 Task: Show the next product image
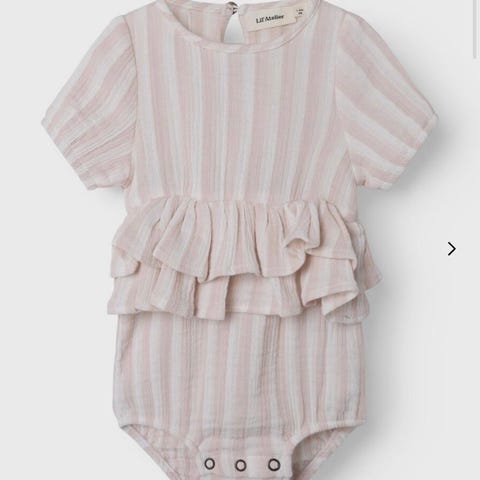point(451,249)
